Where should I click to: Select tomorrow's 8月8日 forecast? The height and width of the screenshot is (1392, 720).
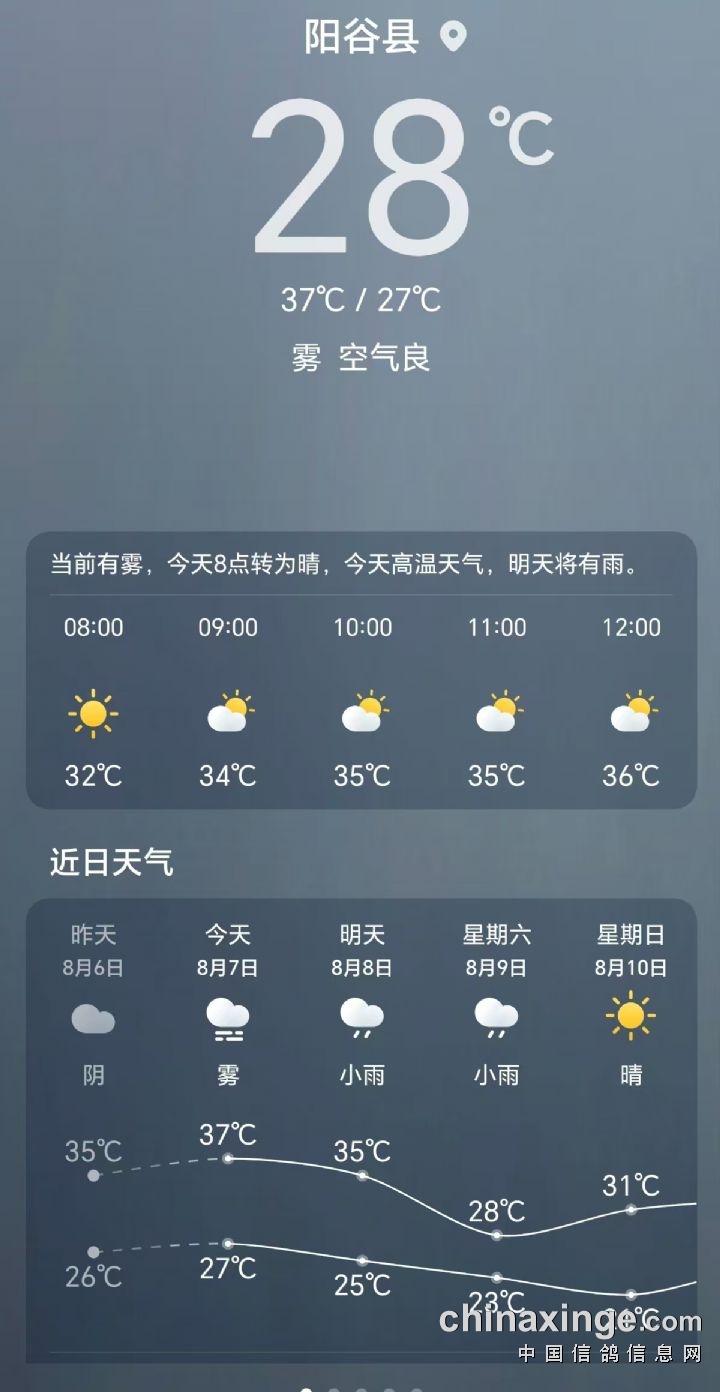(x=362, y=1005)
